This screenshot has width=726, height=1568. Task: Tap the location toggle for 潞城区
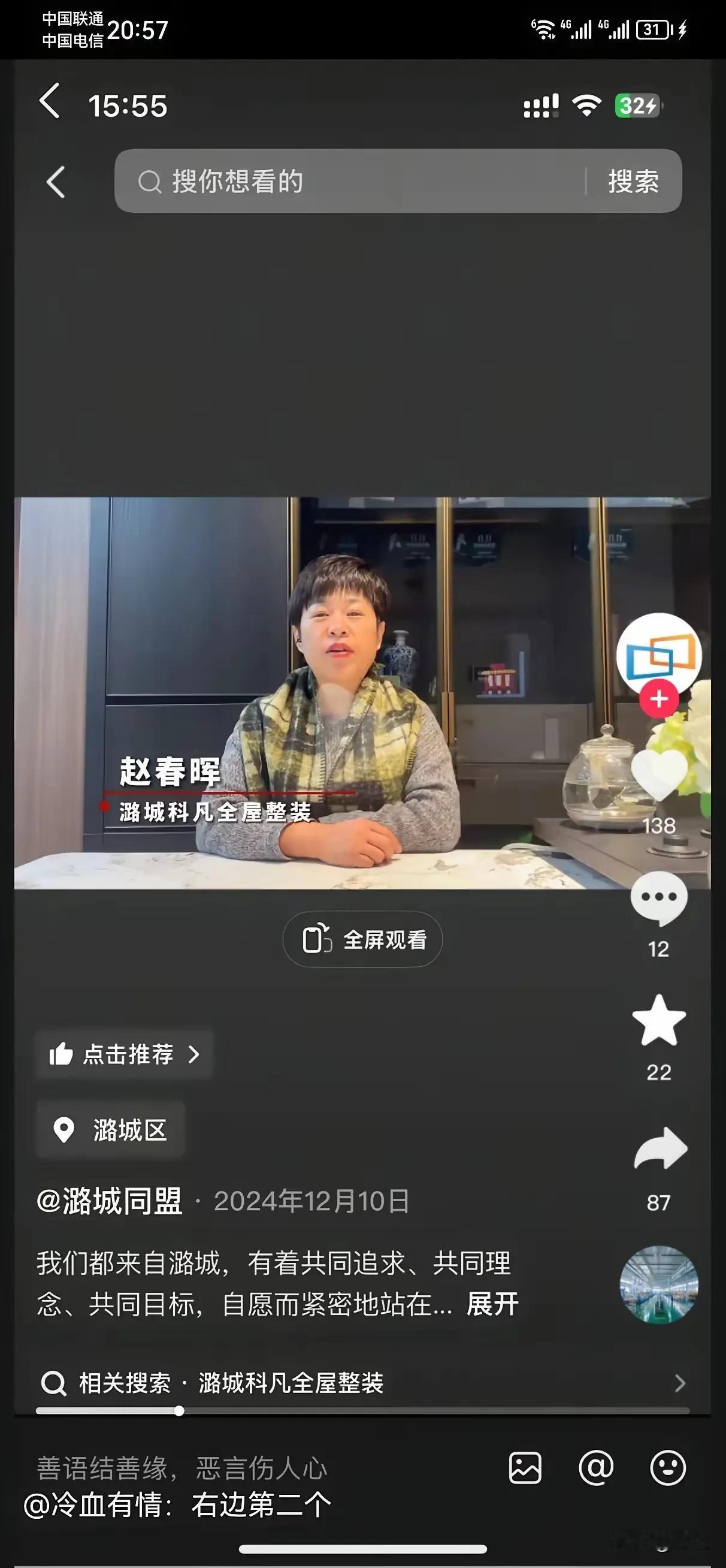[x=111, y=1131]
